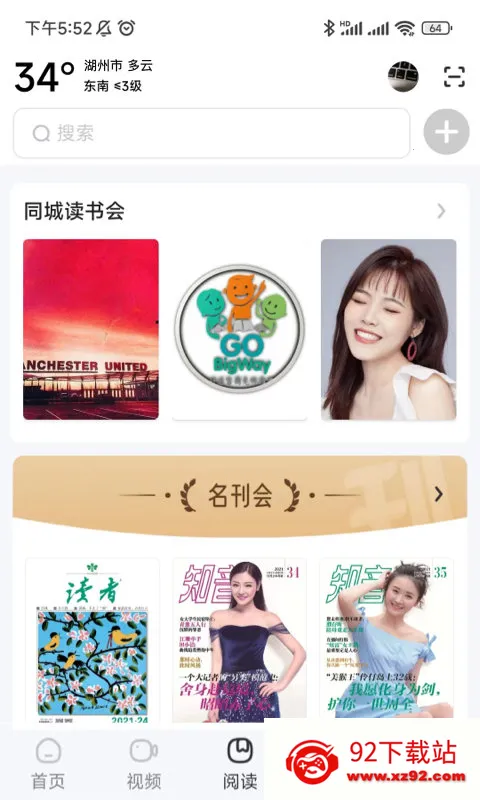Open the 知音 issue 34 magazine

240,640
